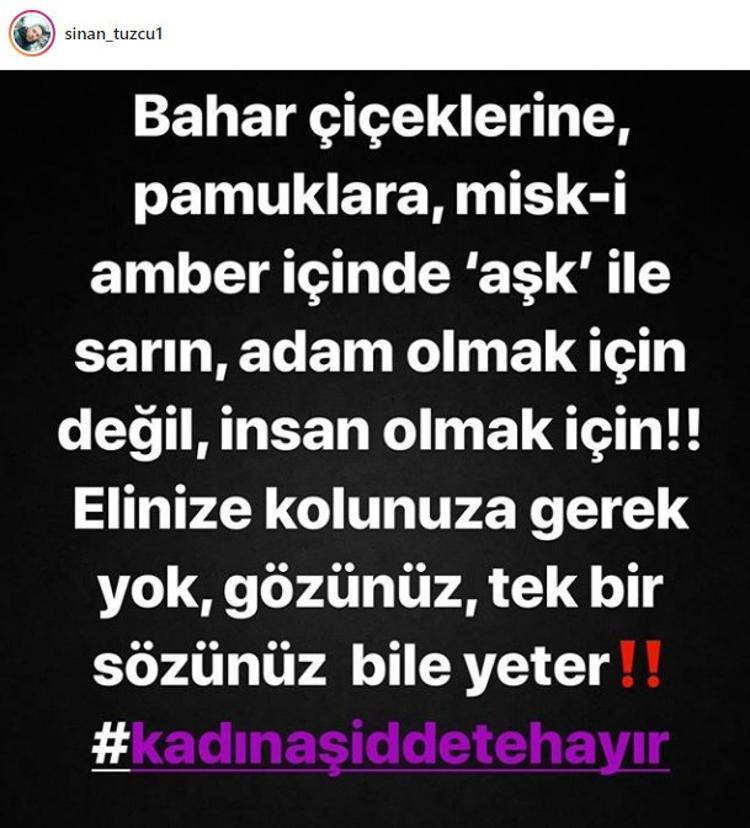750x828 pixels.
Task: Open sinan_tuzcu1 profile picture
Action: click(x=30, y=34)
